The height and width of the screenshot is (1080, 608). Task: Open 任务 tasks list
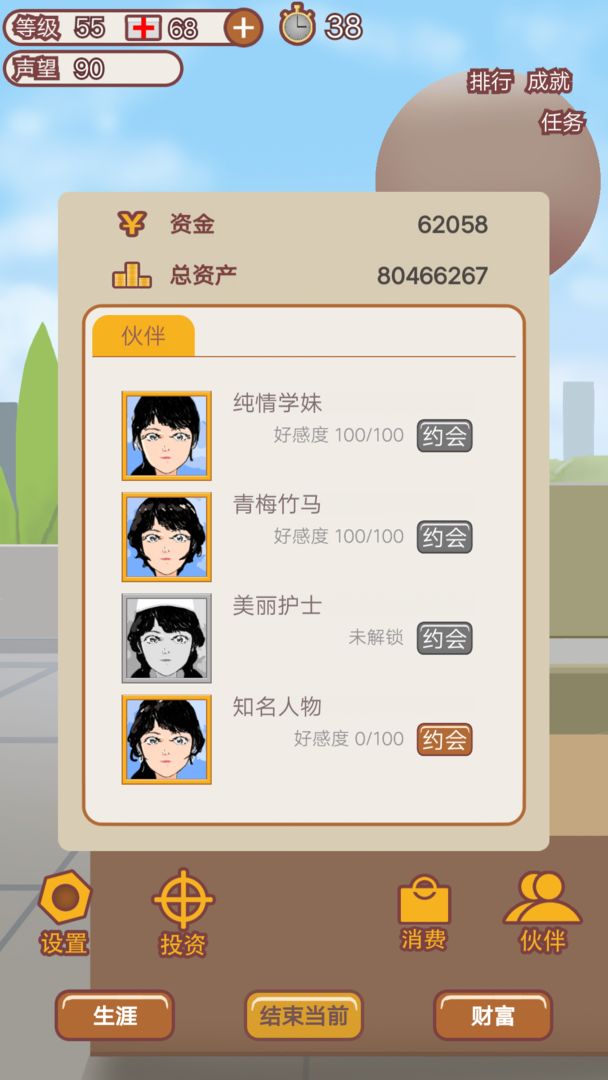point(561,122)
